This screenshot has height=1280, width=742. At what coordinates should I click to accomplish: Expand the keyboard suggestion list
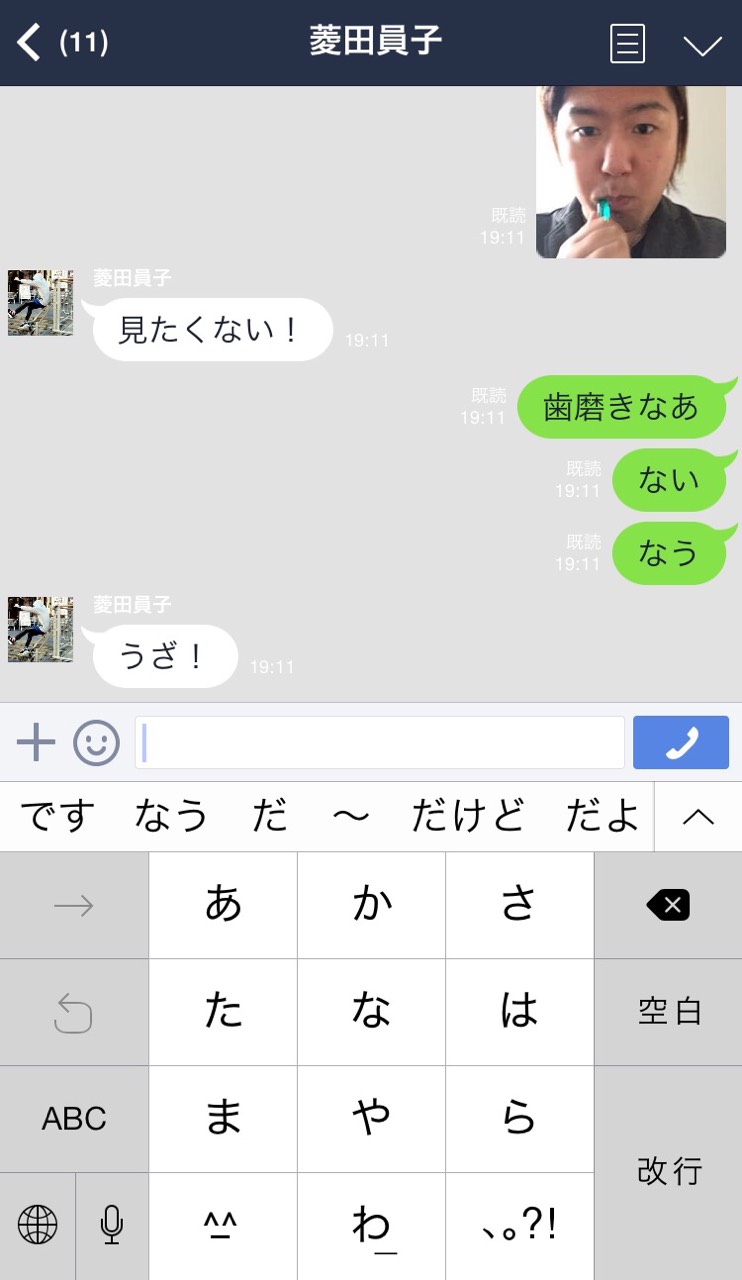pyautogui.click(x=698, y=816)
